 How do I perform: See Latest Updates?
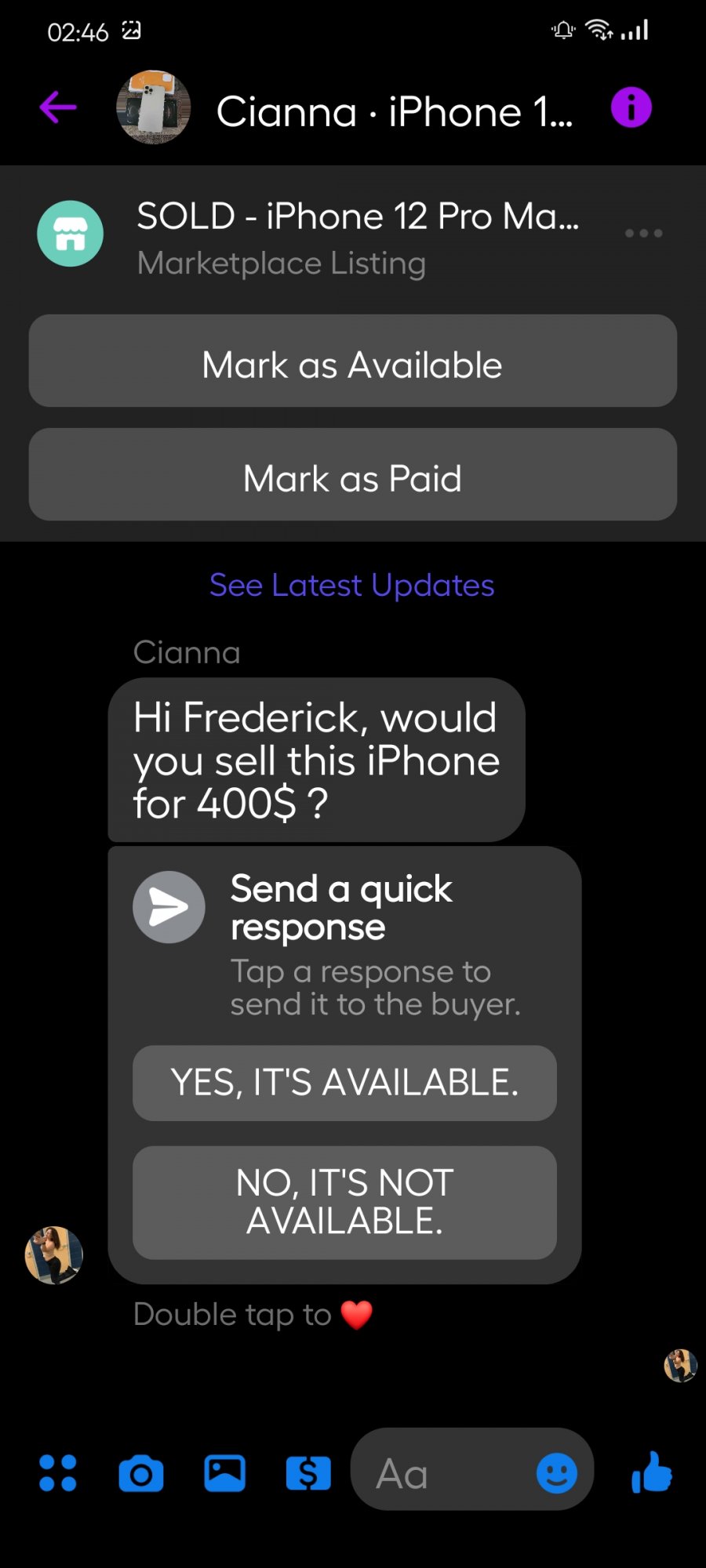(x=352, y=585)
